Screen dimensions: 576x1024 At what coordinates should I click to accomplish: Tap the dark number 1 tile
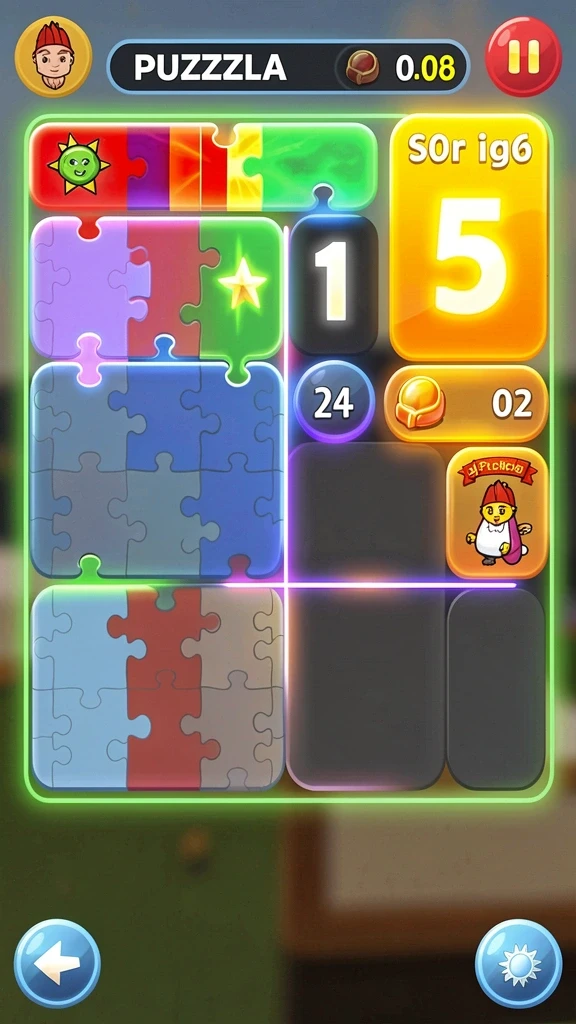(x=334, y=284)
